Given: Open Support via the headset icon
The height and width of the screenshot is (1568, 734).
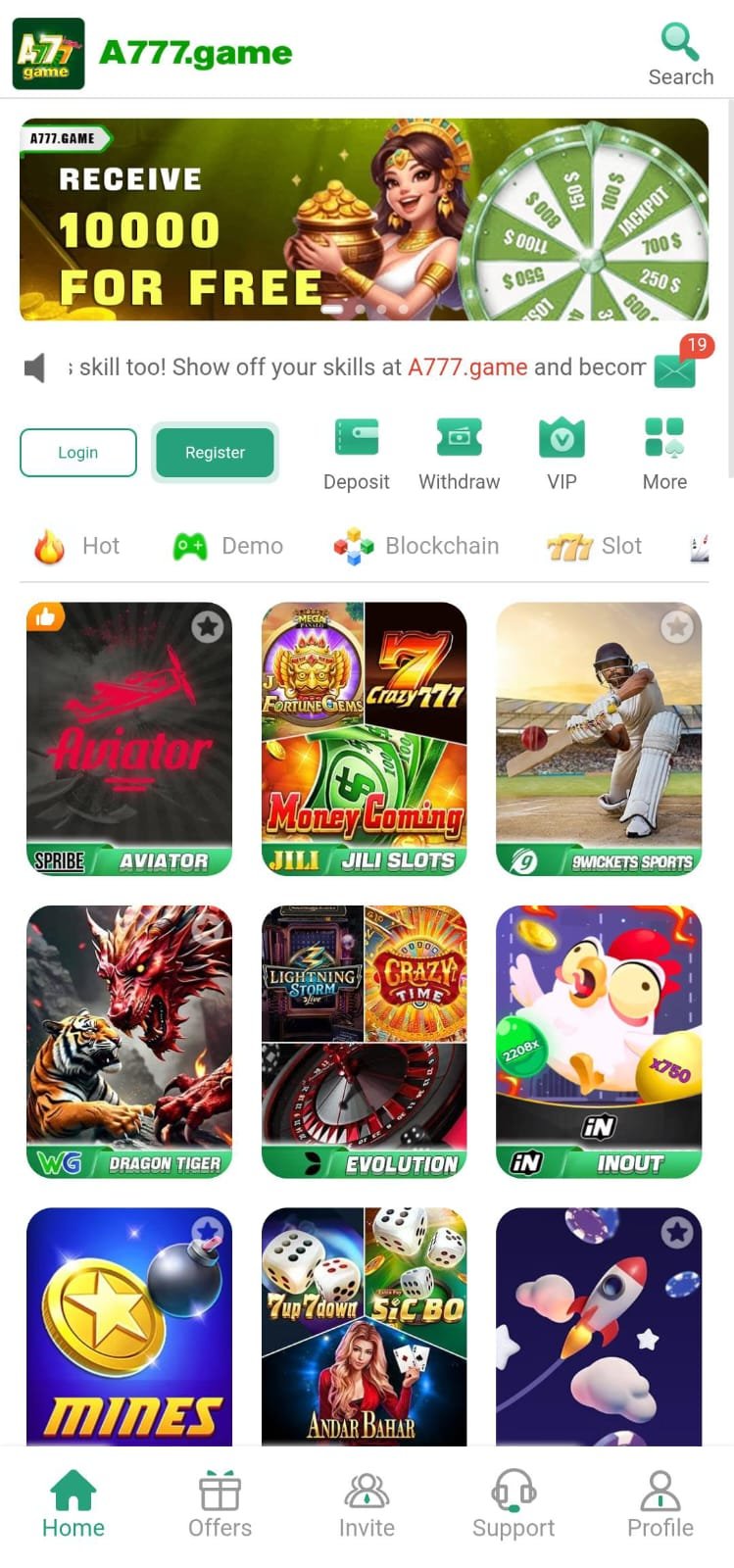Looking at the screenshot, I should pyautogui.click(x=514, y=1492).
